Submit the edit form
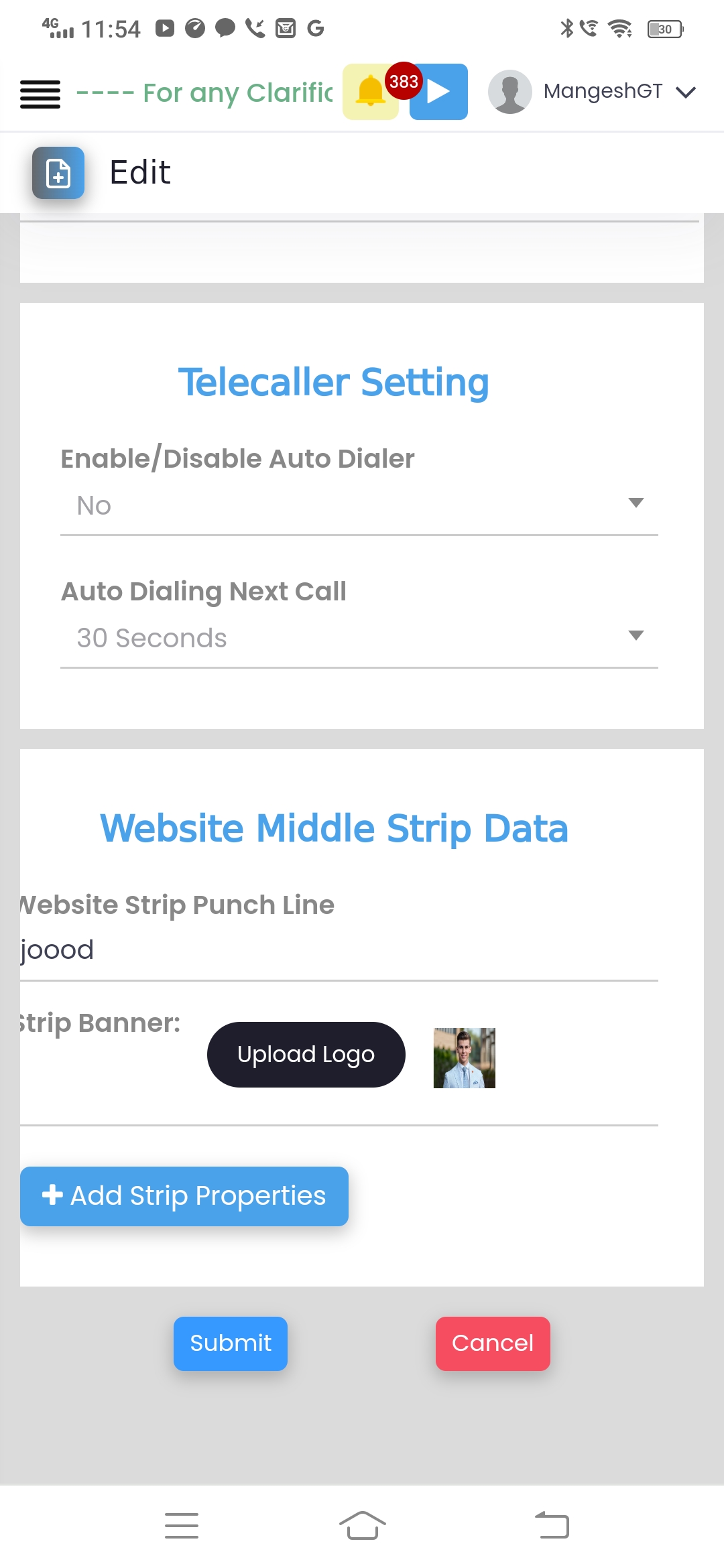This screenshot has width=724, height=1568. 231,1344
